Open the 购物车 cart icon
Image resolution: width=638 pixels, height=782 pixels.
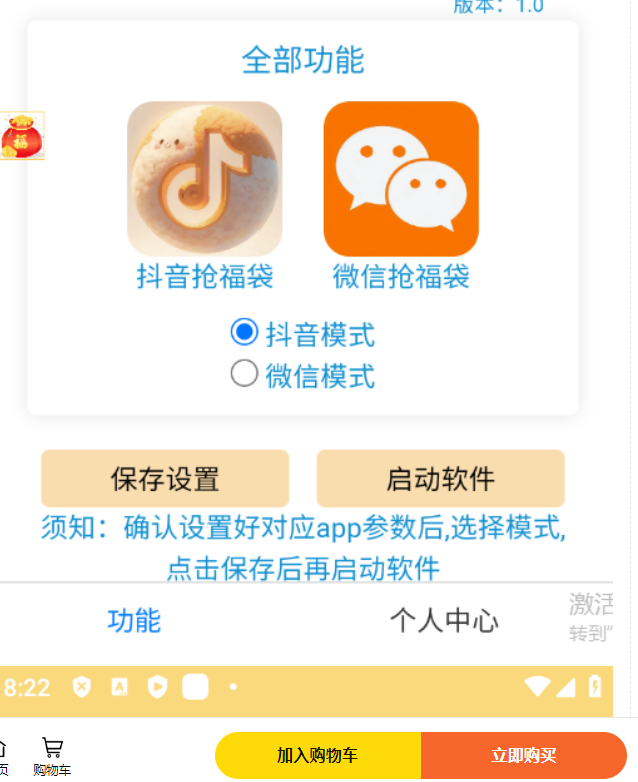[x=52, y=755]
